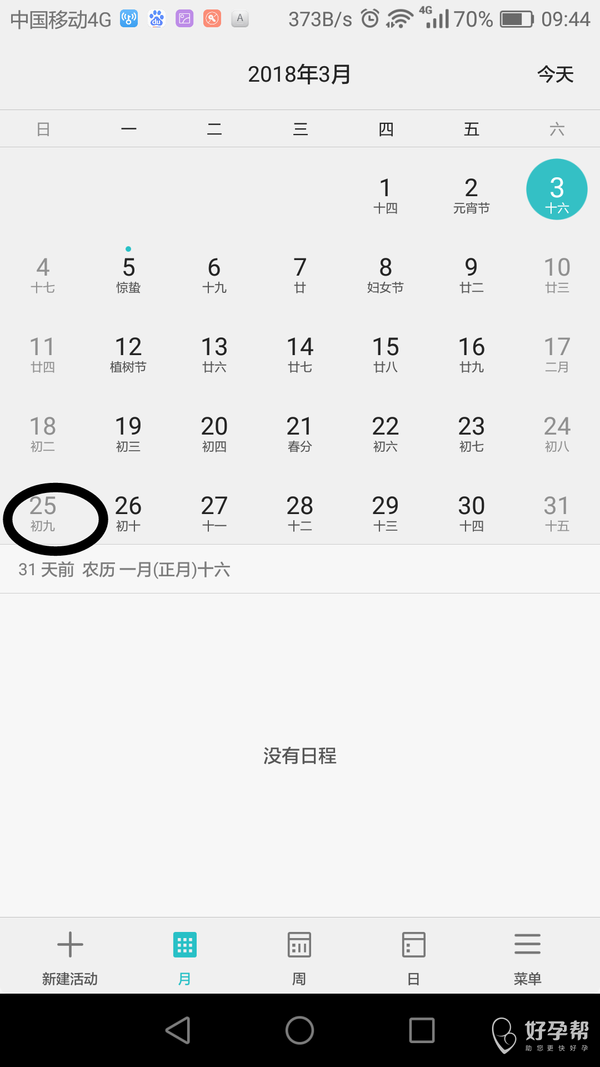Select March 30 on the calendar
Image resolution: width=600 pixels, height=1067 pixels.
point(471,514)
